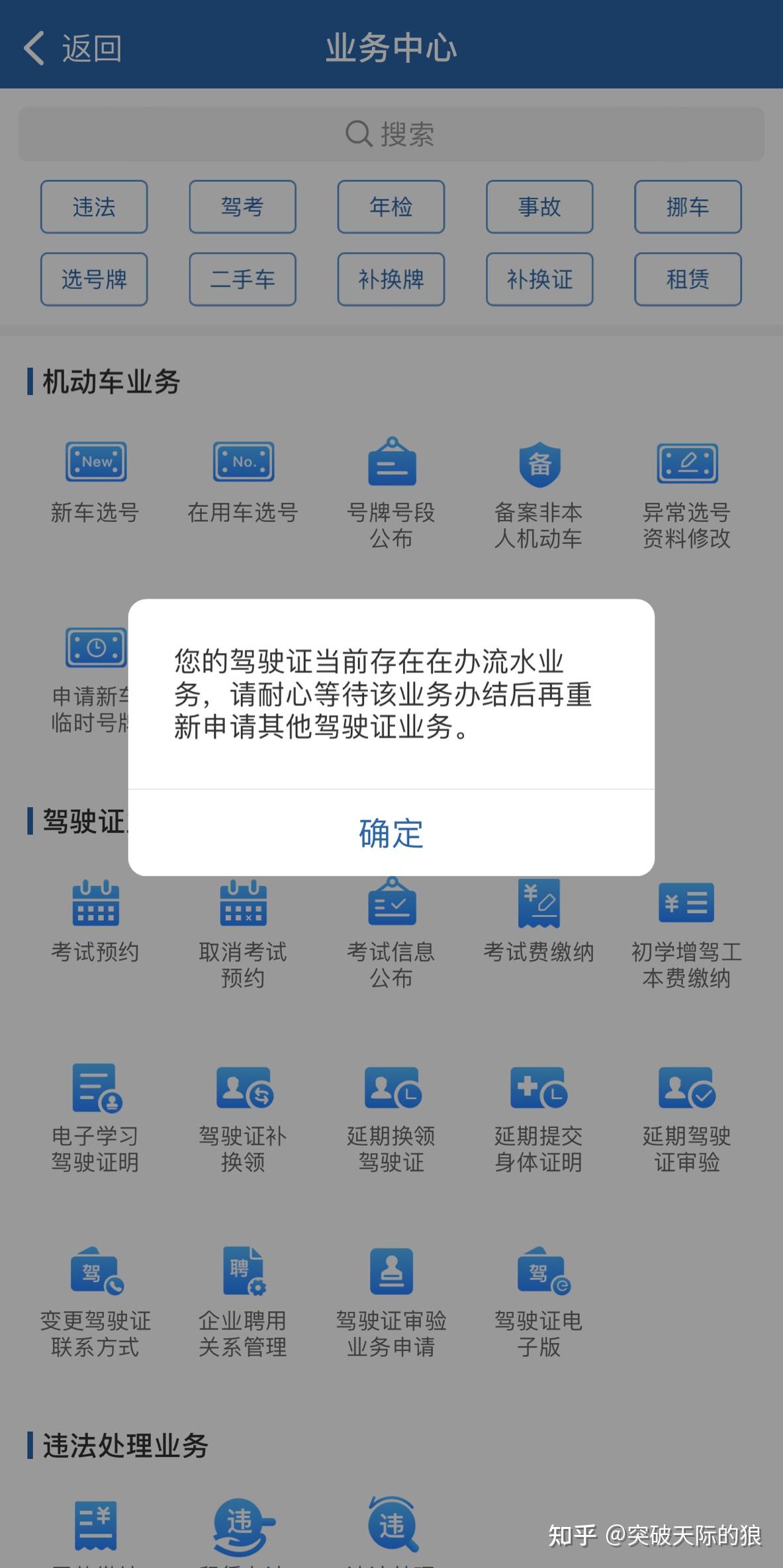Image resolution: width=783 pixels, height=1568 pixels.
Task: Go back with 返回
Action: pos(73,48)
